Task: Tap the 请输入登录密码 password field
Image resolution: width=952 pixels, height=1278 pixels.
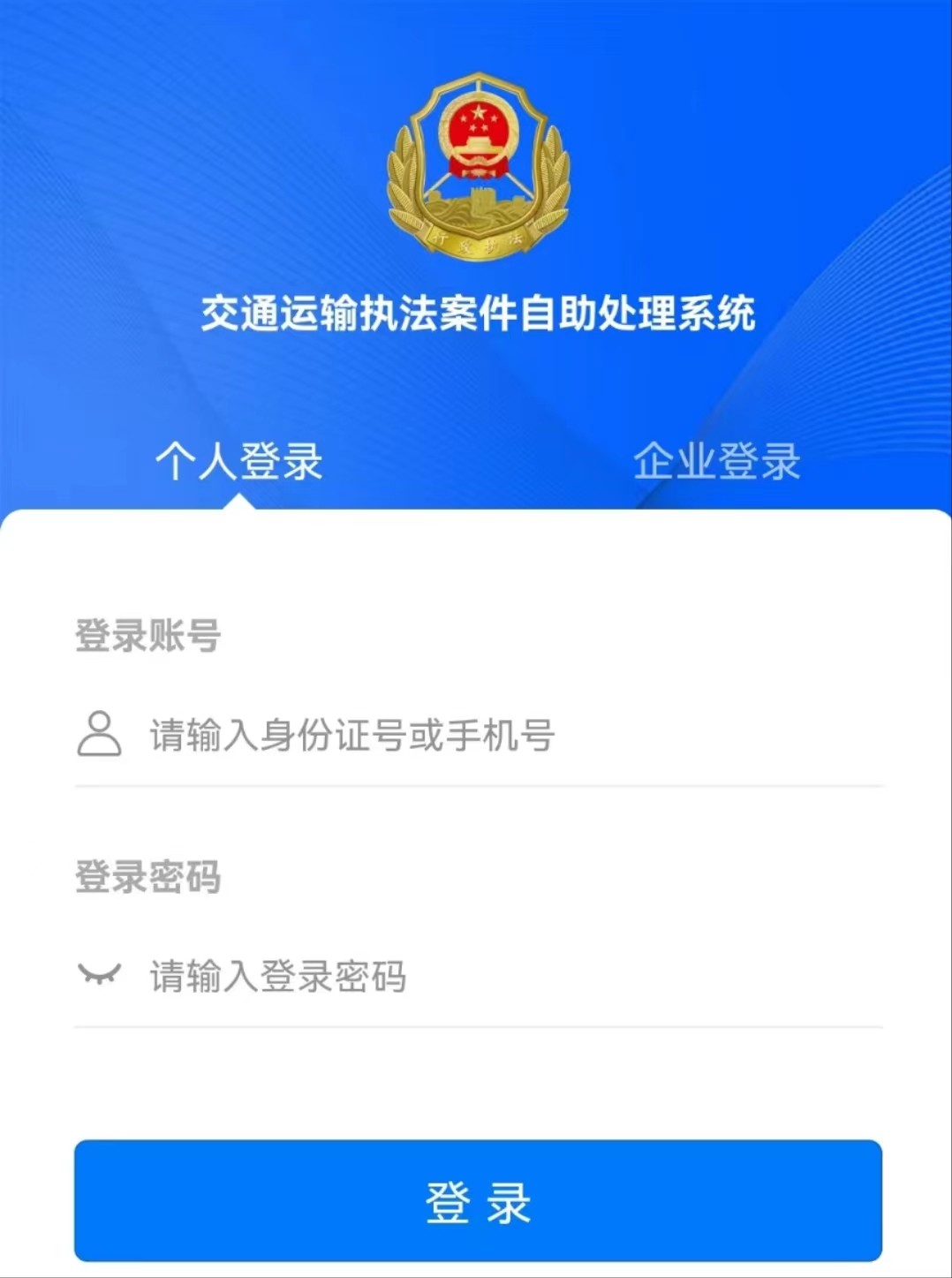Action: tap(495, 976)
